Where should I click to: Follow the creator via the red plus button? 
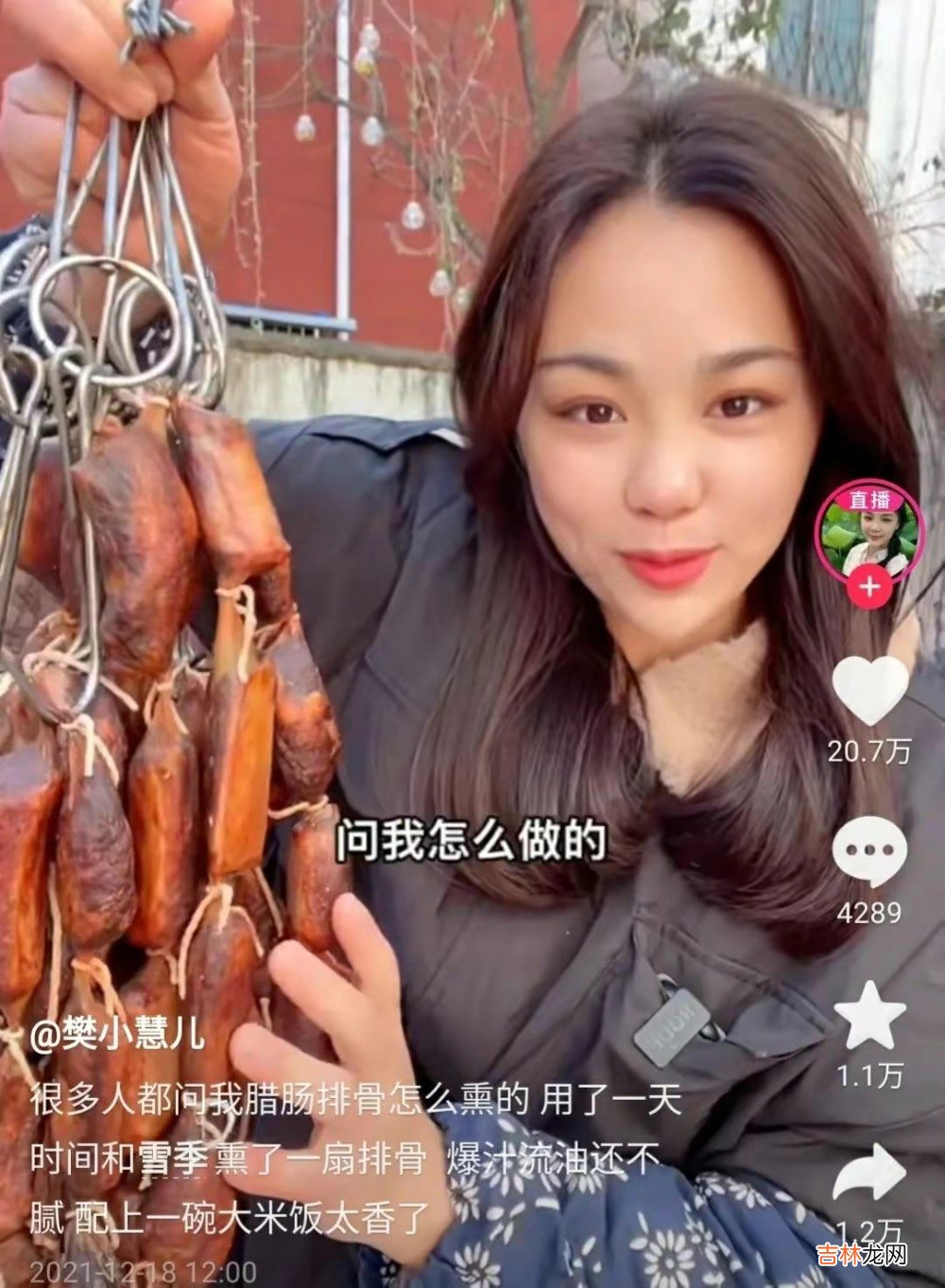[868, 588]
